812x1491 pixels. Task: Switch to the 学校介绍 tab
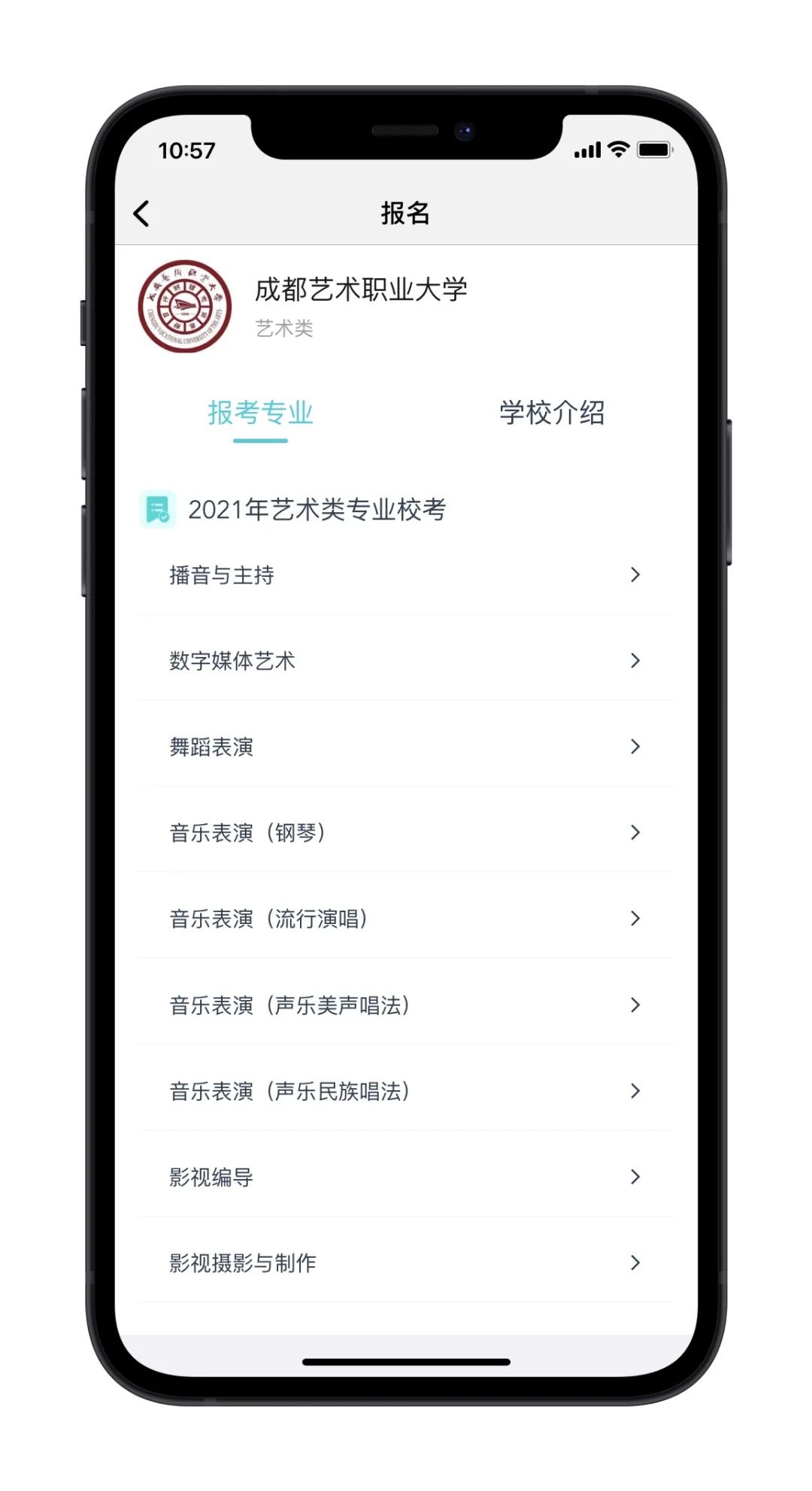coord(551,413)
